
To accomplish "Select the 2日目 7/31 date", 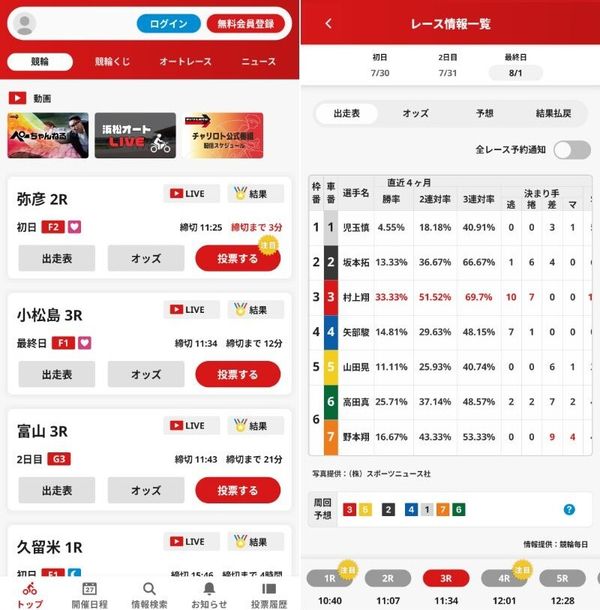I will point(447,65).
